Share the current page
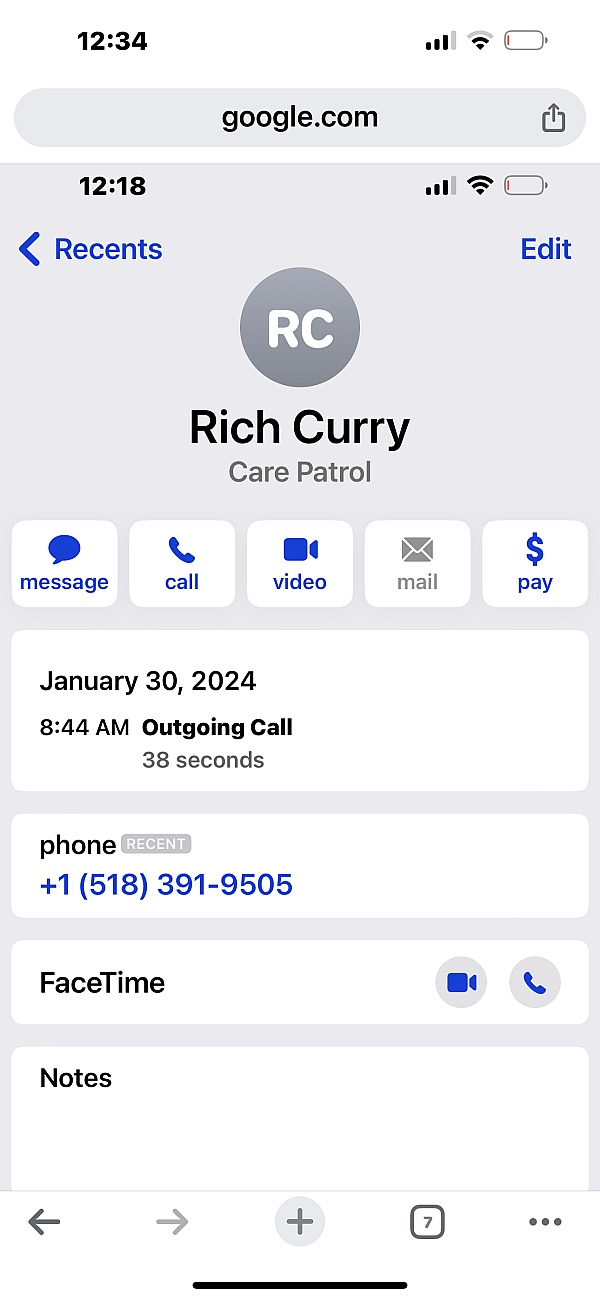600x1300 pixels. (553, 119)
